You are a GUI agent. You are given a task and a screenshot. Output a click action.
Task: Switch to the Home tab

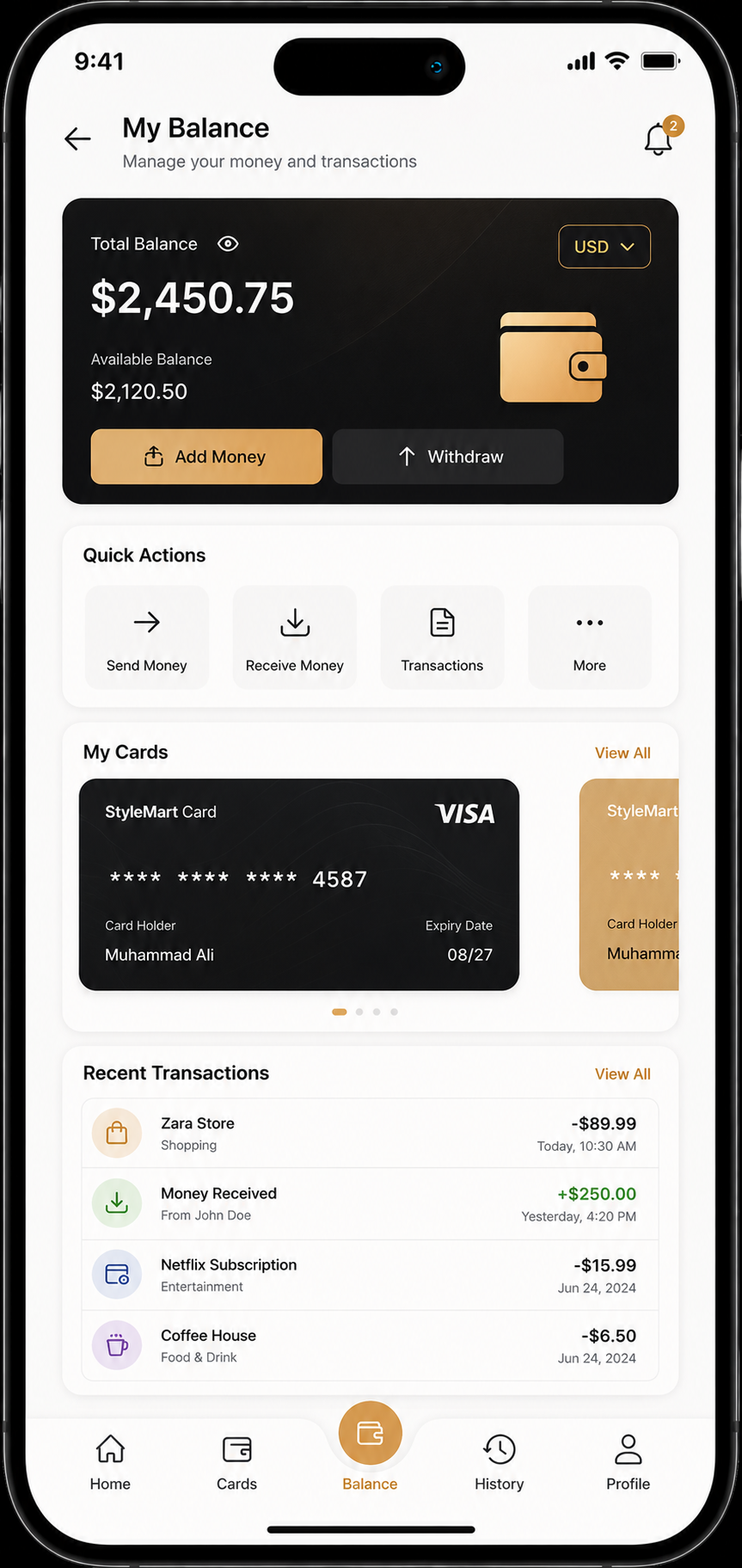coord(110,1462)
